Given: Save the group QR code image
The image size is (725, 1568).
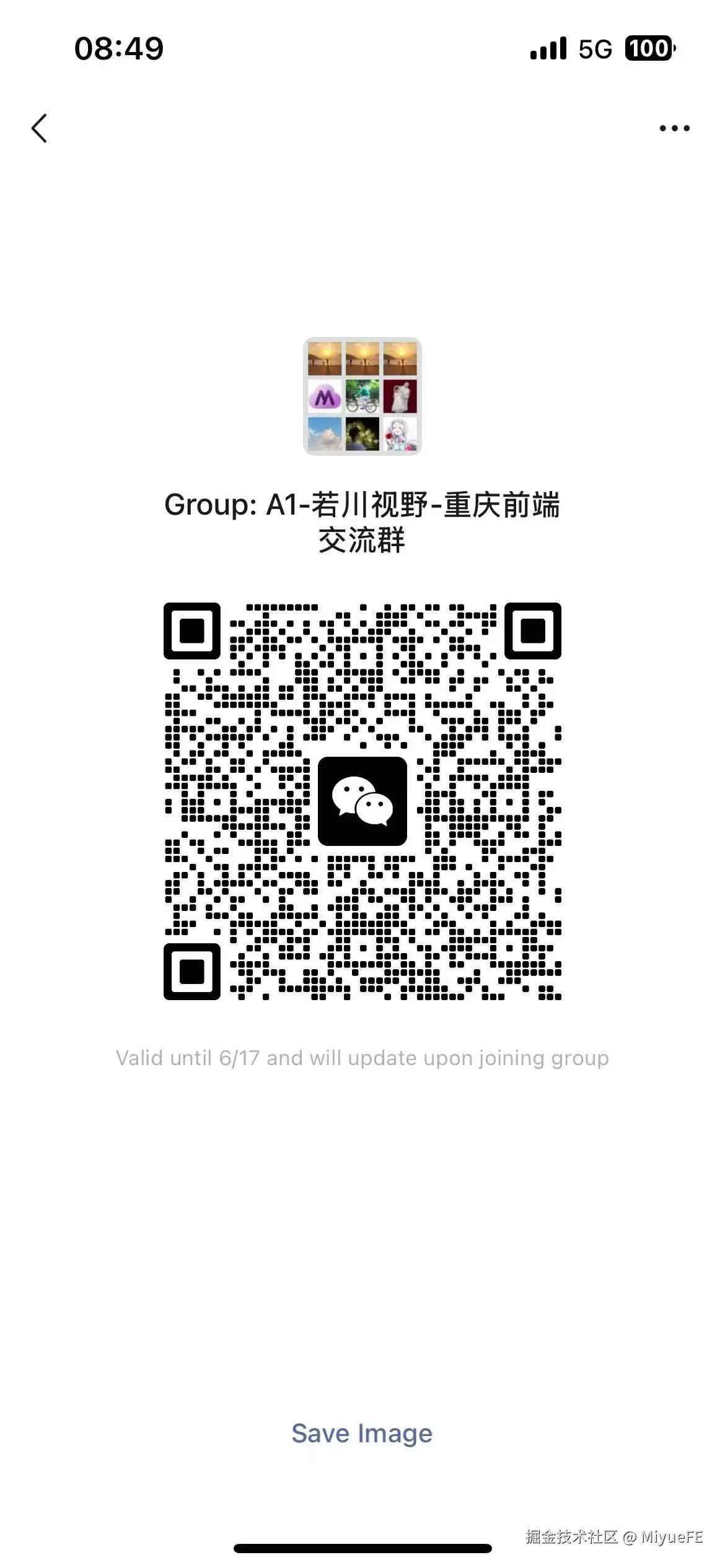Looking at the screenshot, I should 362,1433.
